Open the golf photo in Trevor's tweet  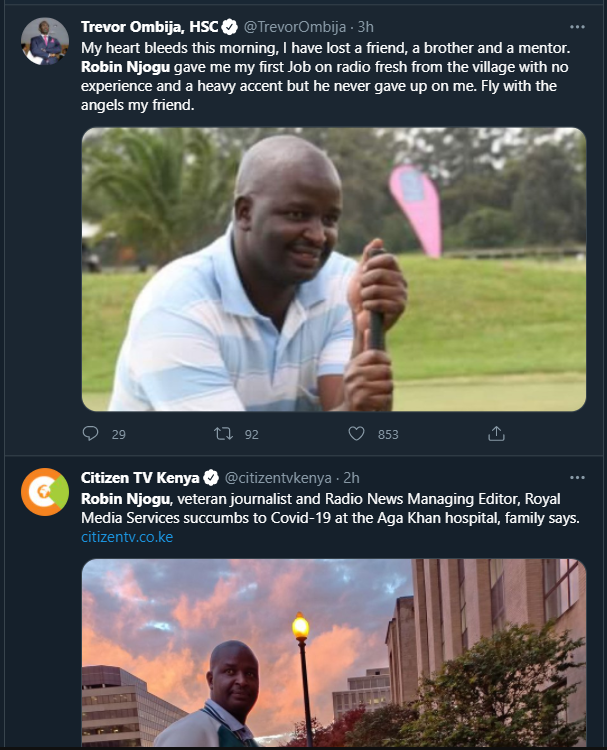pyautogui.click(x=333, y=268)
